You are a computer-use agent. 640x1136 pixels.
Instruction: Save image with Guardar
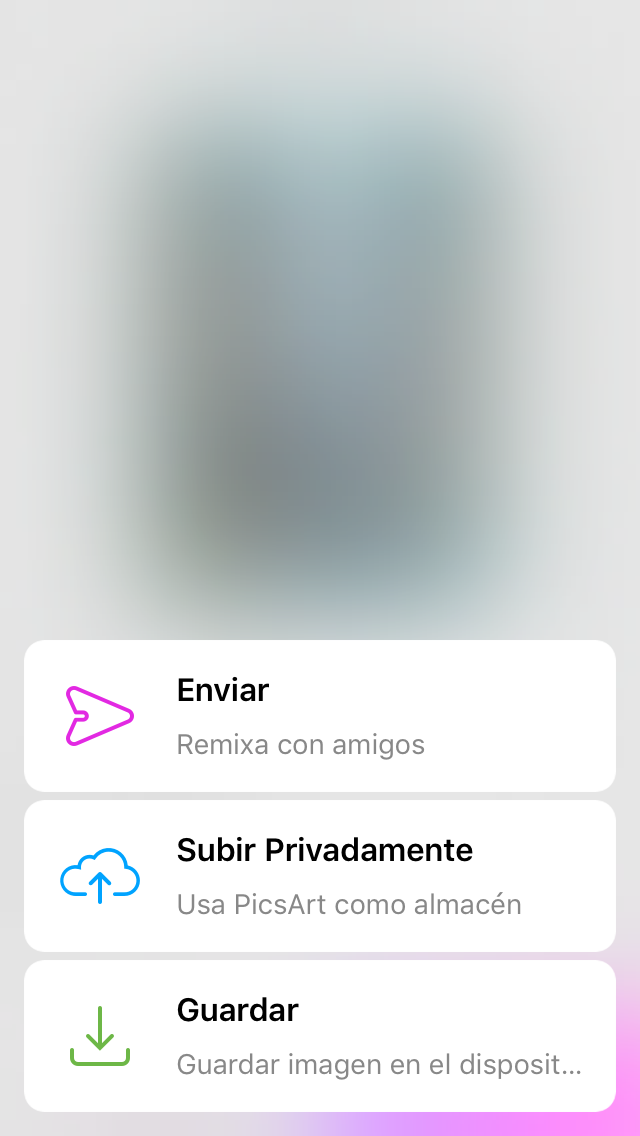320,1036
